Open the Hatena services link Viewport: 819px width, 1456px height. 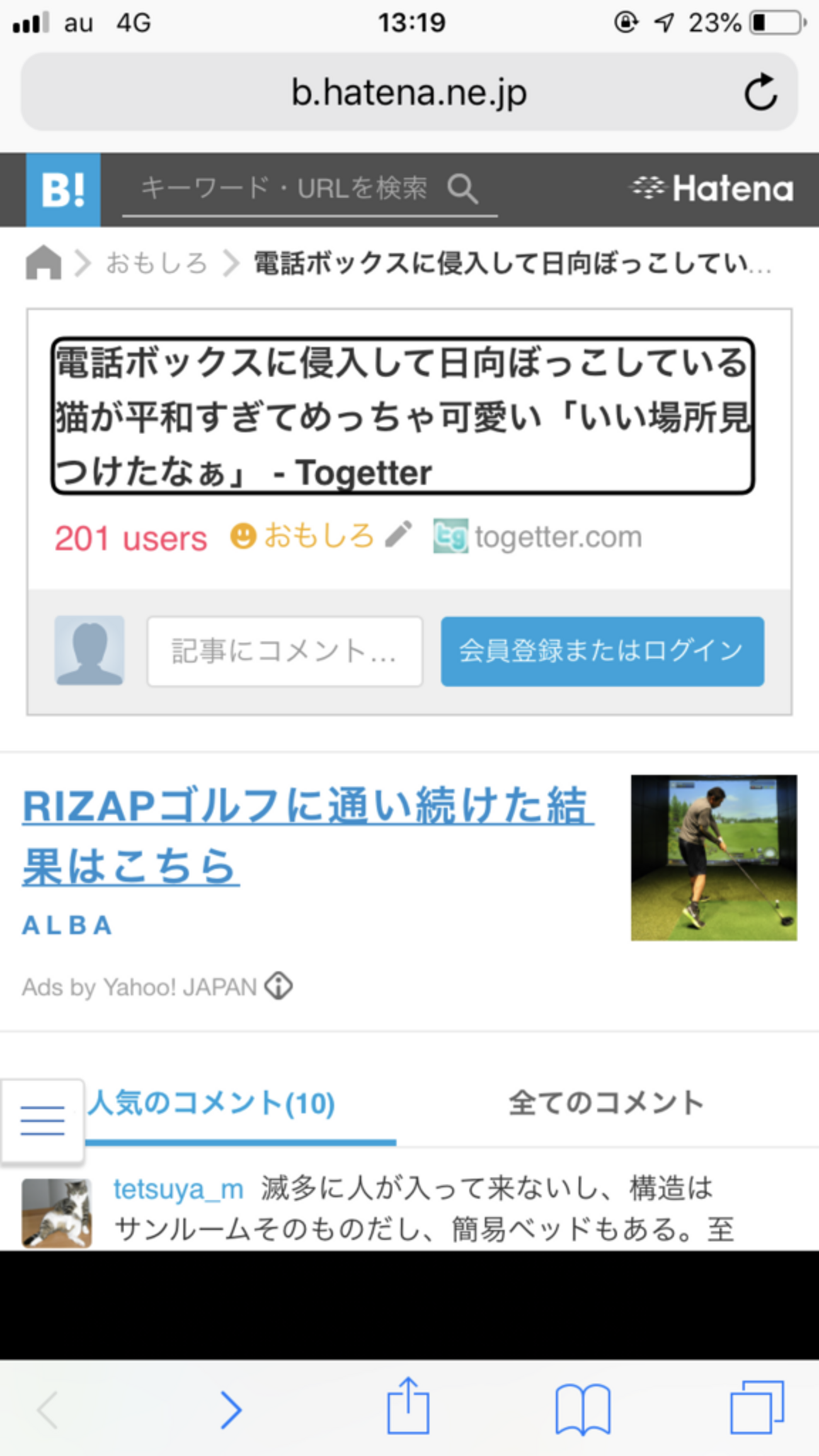[713, 188]
